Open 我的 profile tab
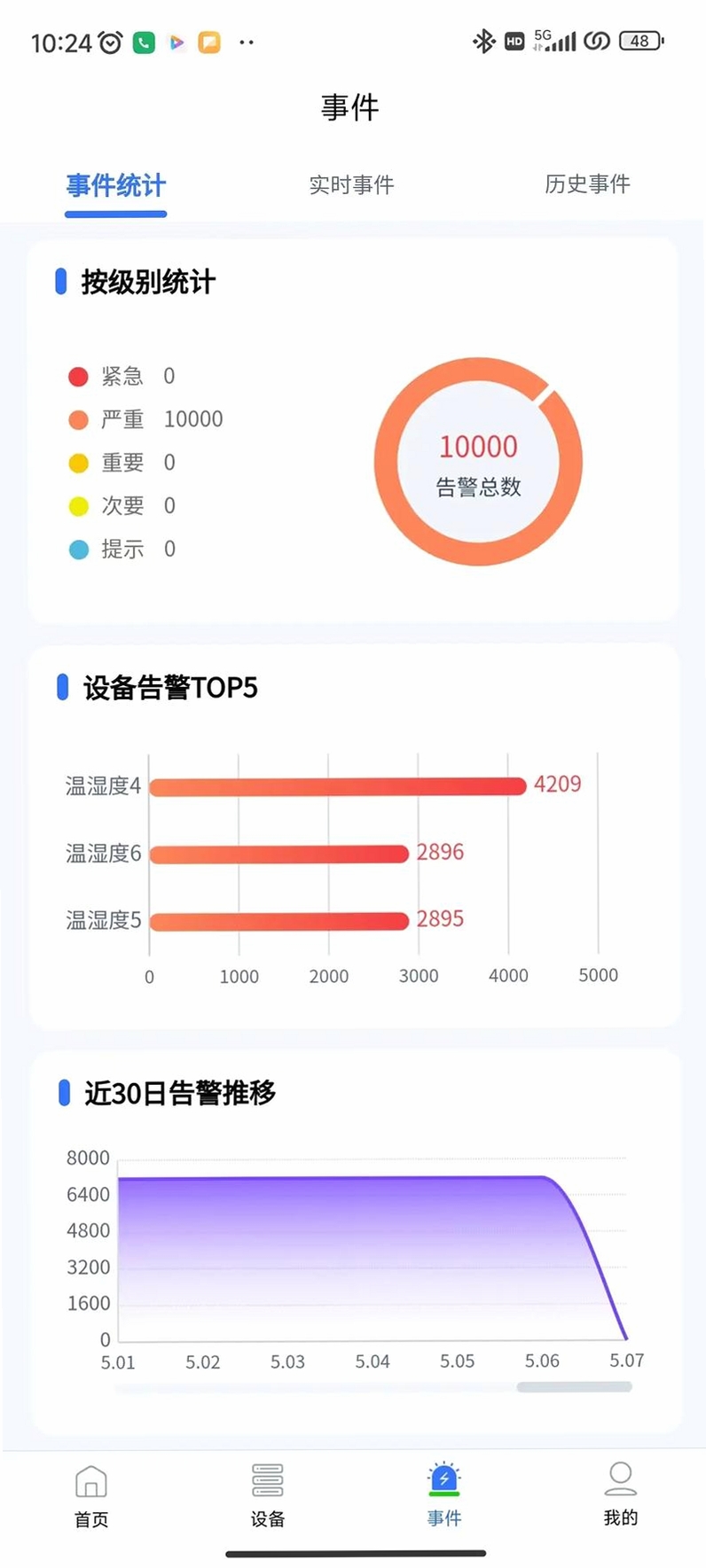The height and width of the screenshot is (1568, 706). point(621,1494)
